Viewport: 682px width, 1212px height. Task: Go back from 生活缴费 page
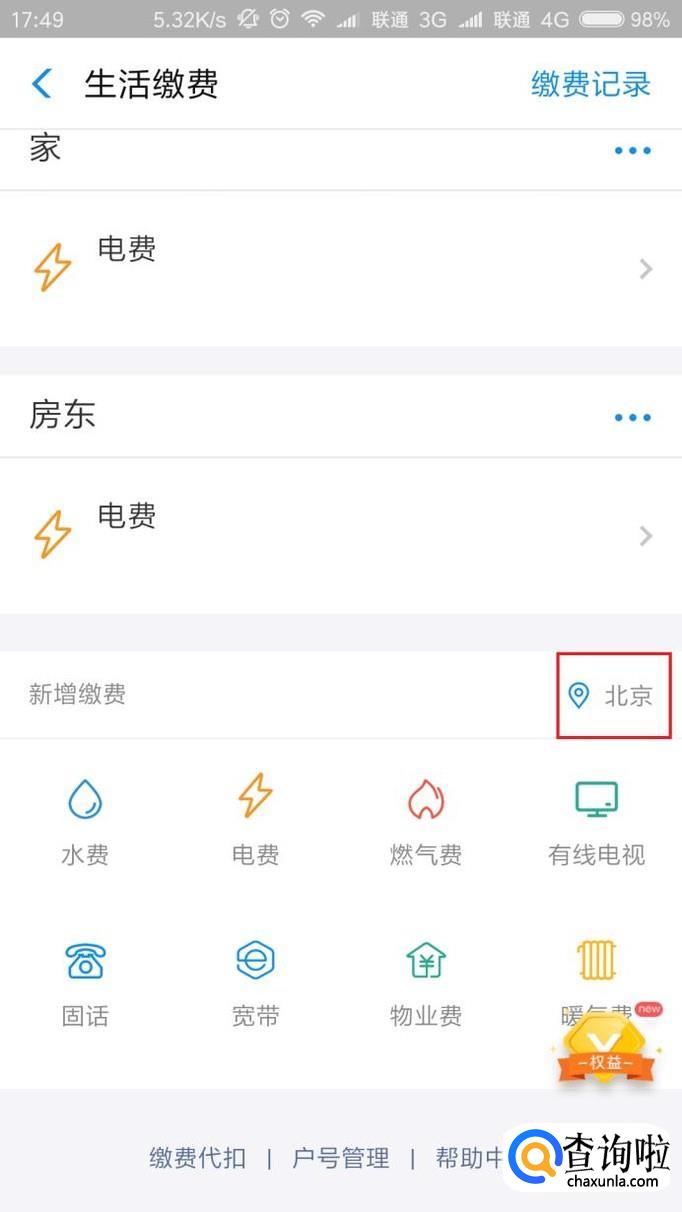click(x=42, y=84)
